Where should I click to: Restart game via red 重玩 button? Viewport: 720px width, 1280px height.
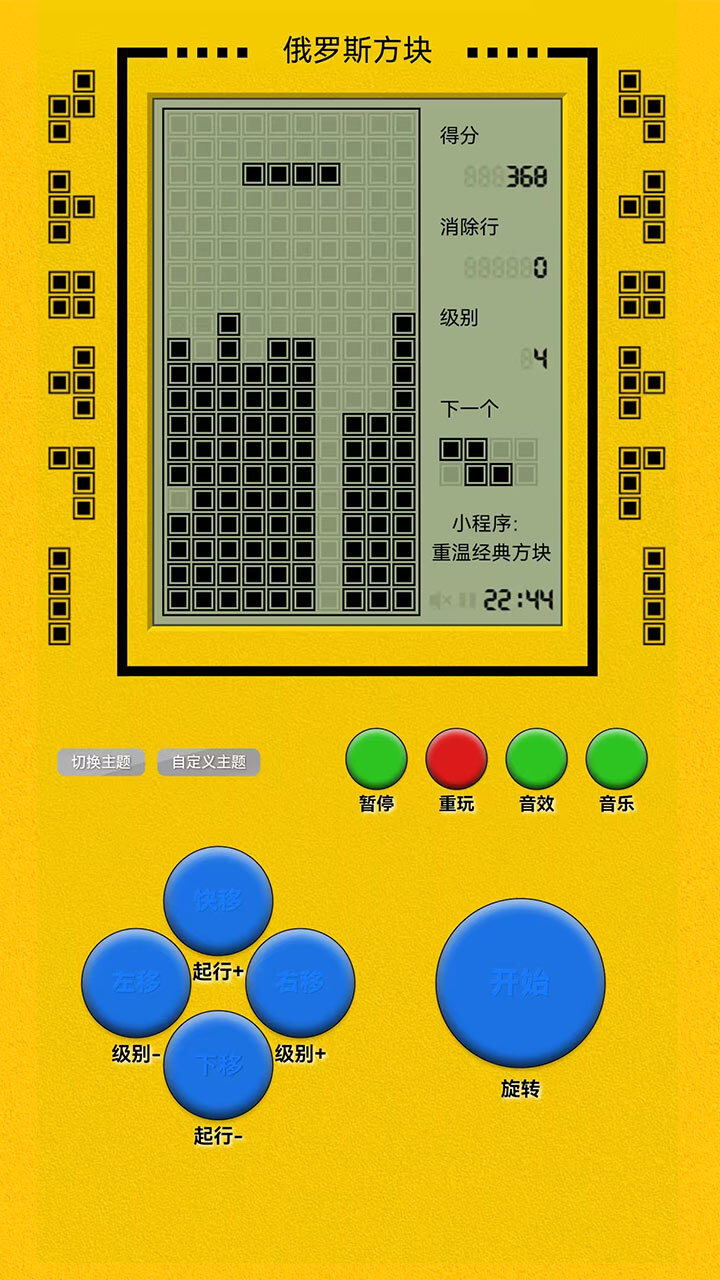tap(456, 758)
